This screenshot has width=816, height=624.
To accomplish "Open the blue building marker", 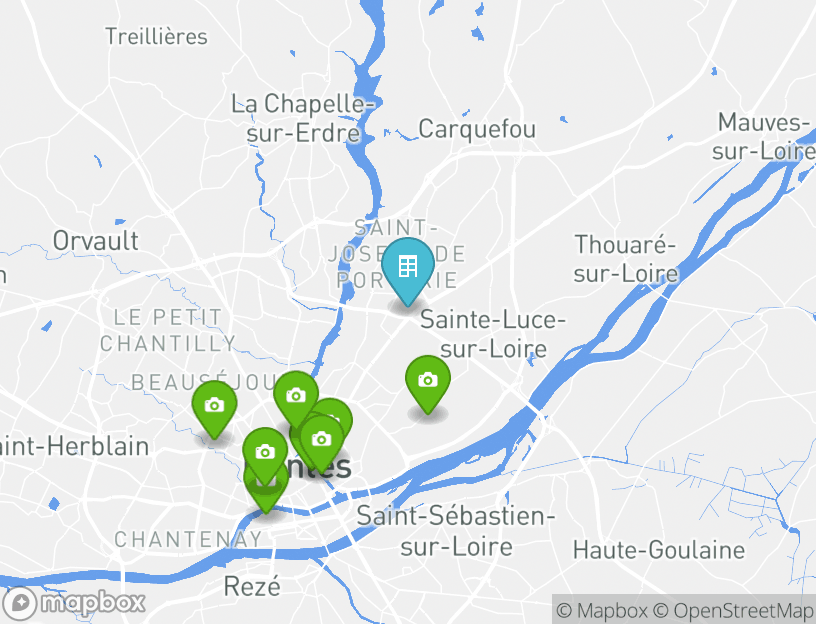I will pos(408,267).
